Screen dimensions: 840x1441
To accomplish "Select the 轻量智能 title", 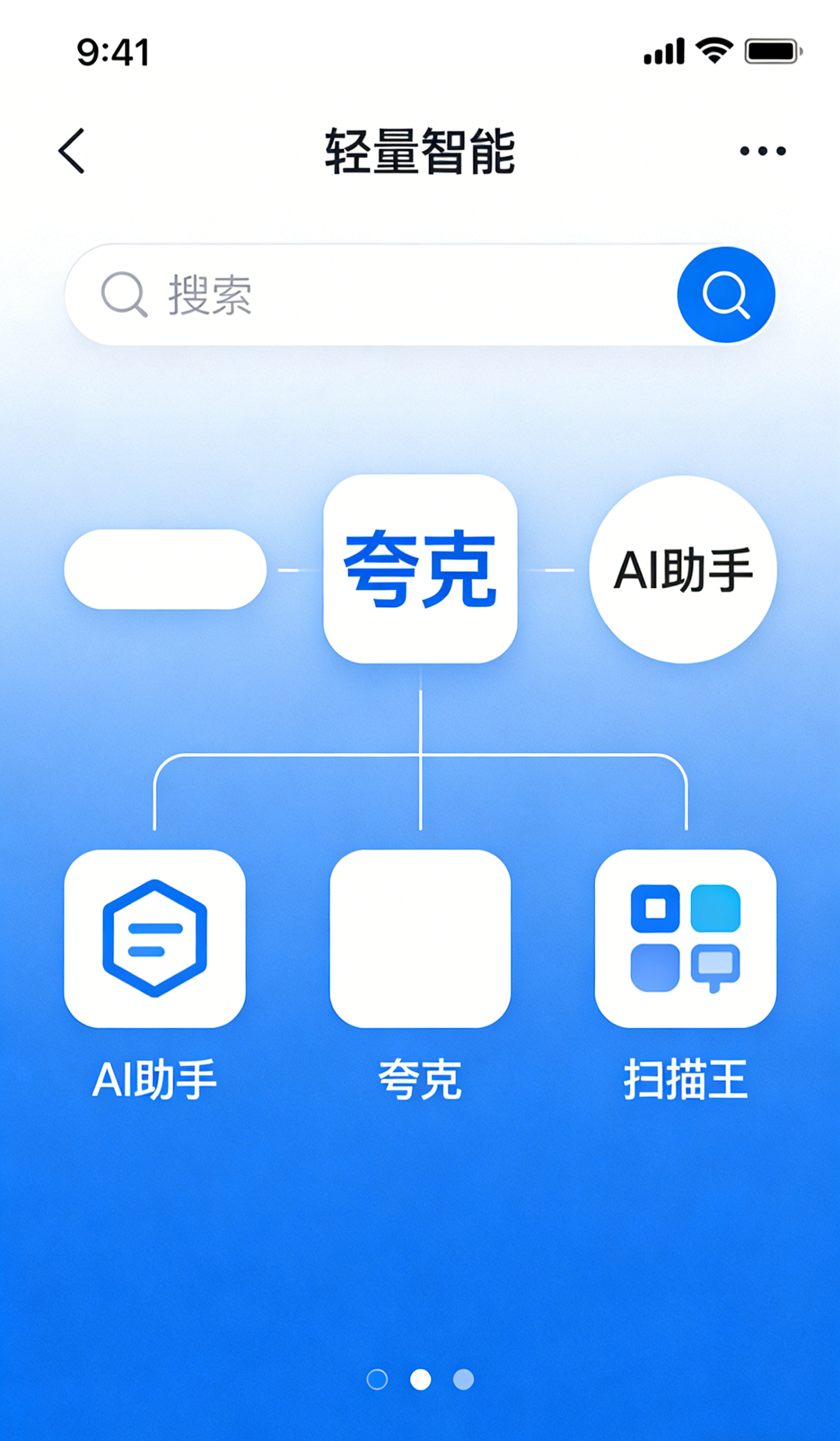I will (x=419, y=150).
